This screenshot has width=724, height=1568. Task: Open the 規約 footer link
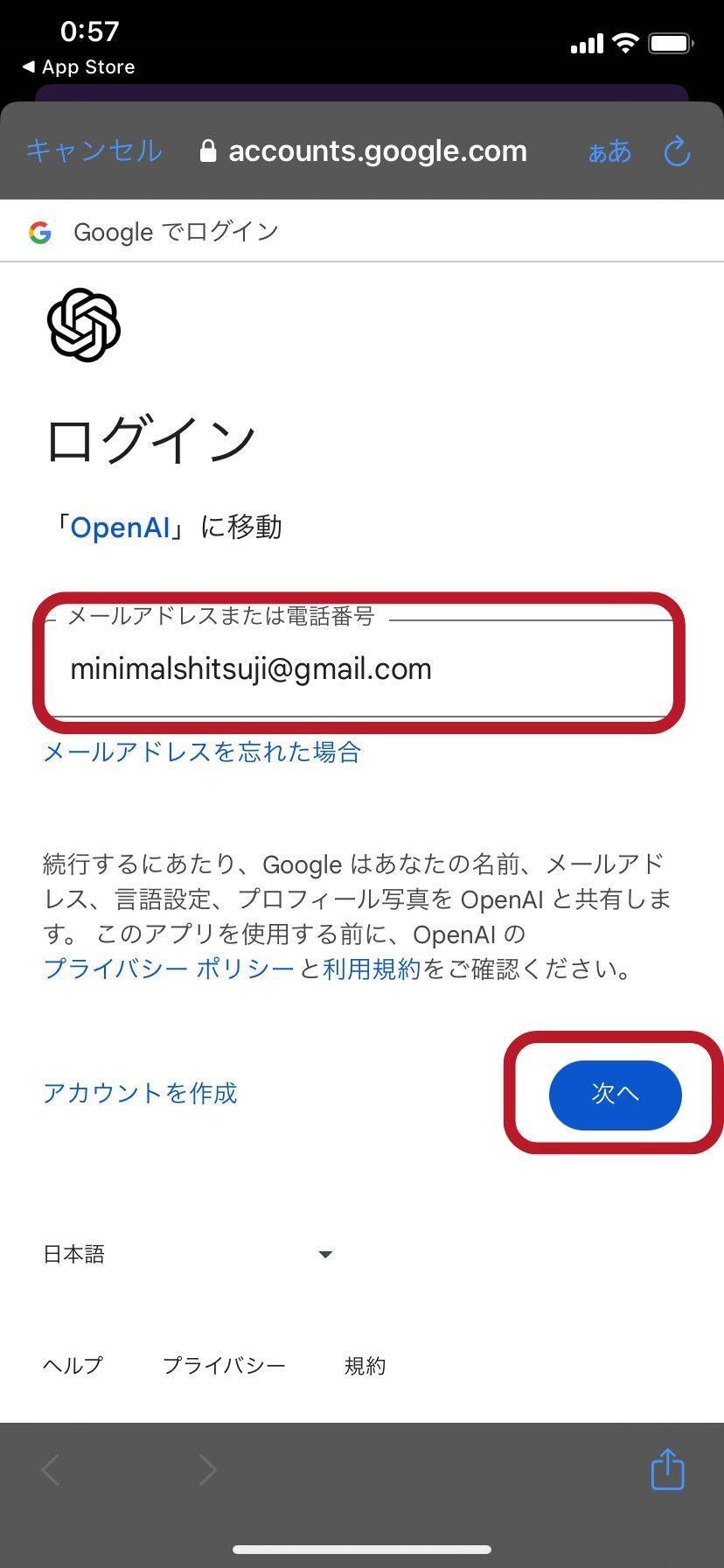point(365,1365)
